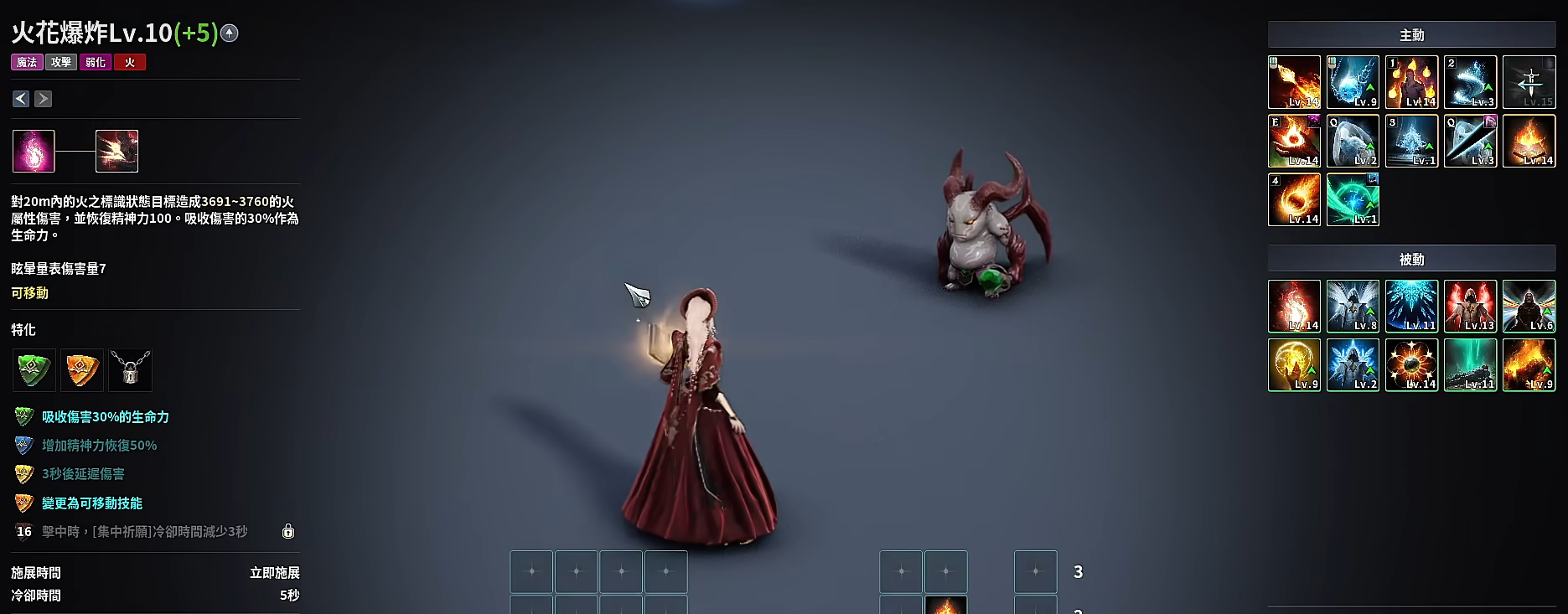Select active skill on key E Lv.14
The width and height of the screenshot is (1568, 614).
[1294, 141]
